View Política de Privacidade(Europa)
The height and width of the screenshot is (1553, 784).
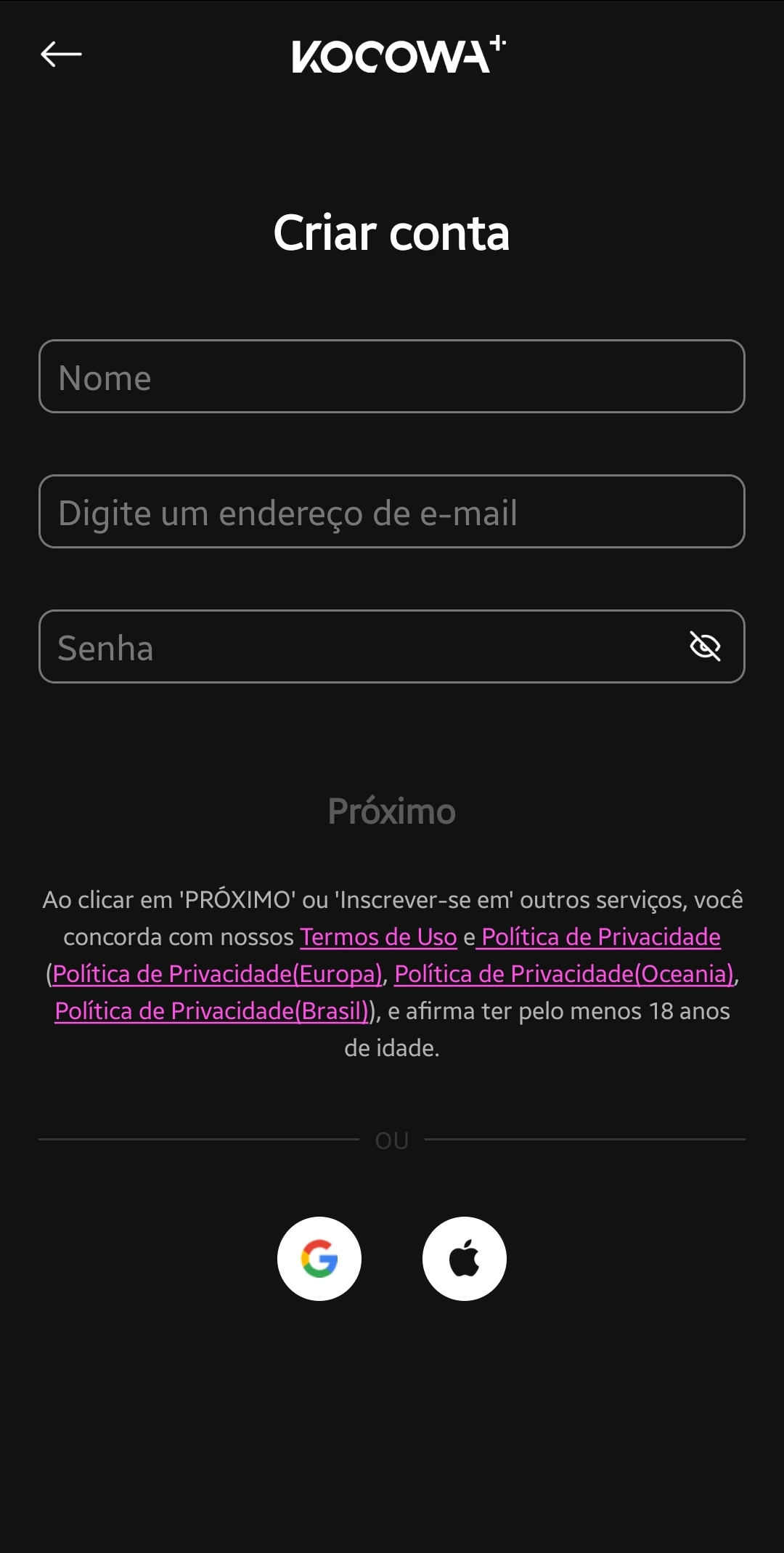point(218,974)
